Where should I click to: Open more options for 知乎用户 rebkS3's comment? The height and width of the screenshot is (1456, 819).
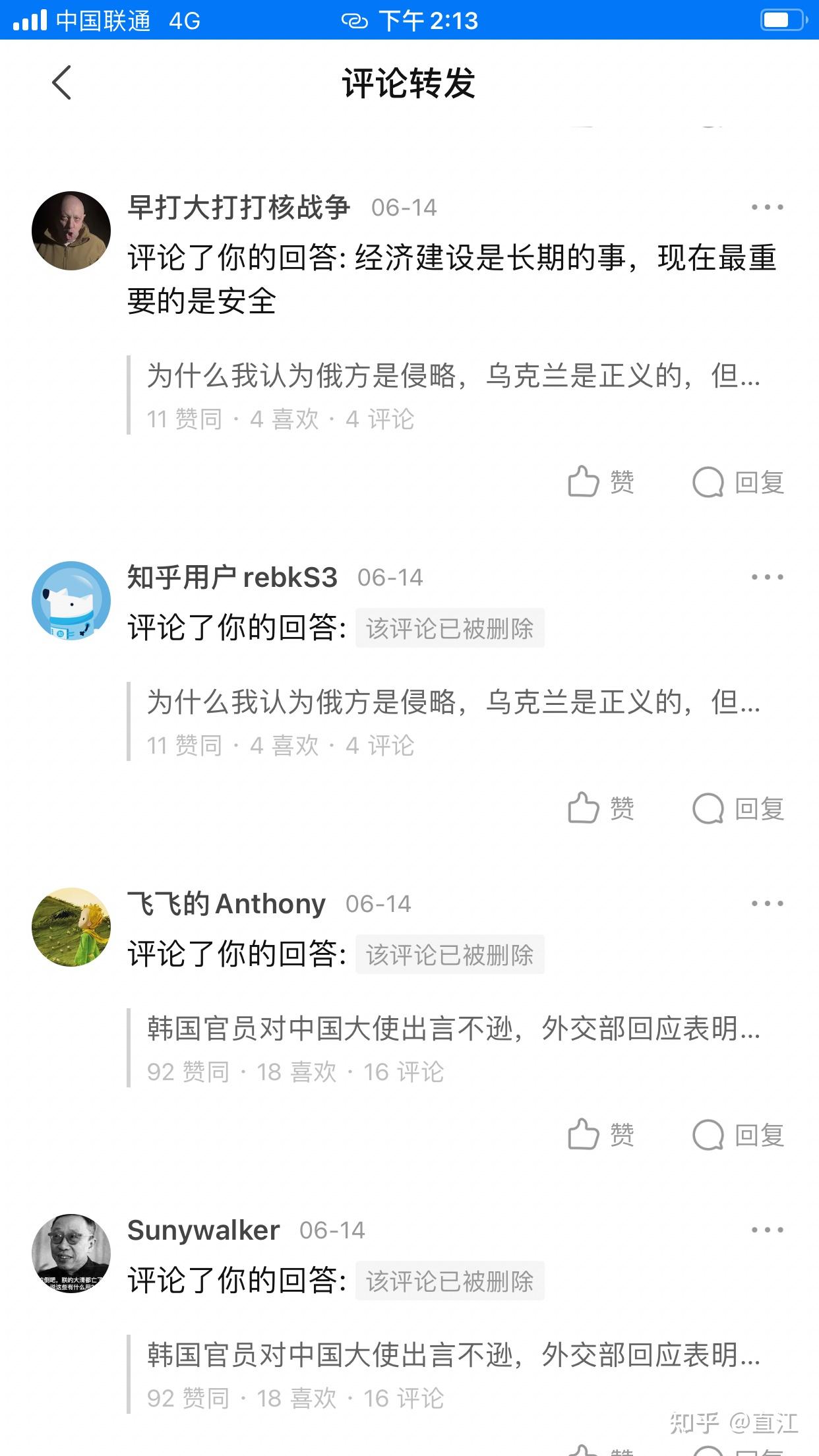click(x=767, y=577)
